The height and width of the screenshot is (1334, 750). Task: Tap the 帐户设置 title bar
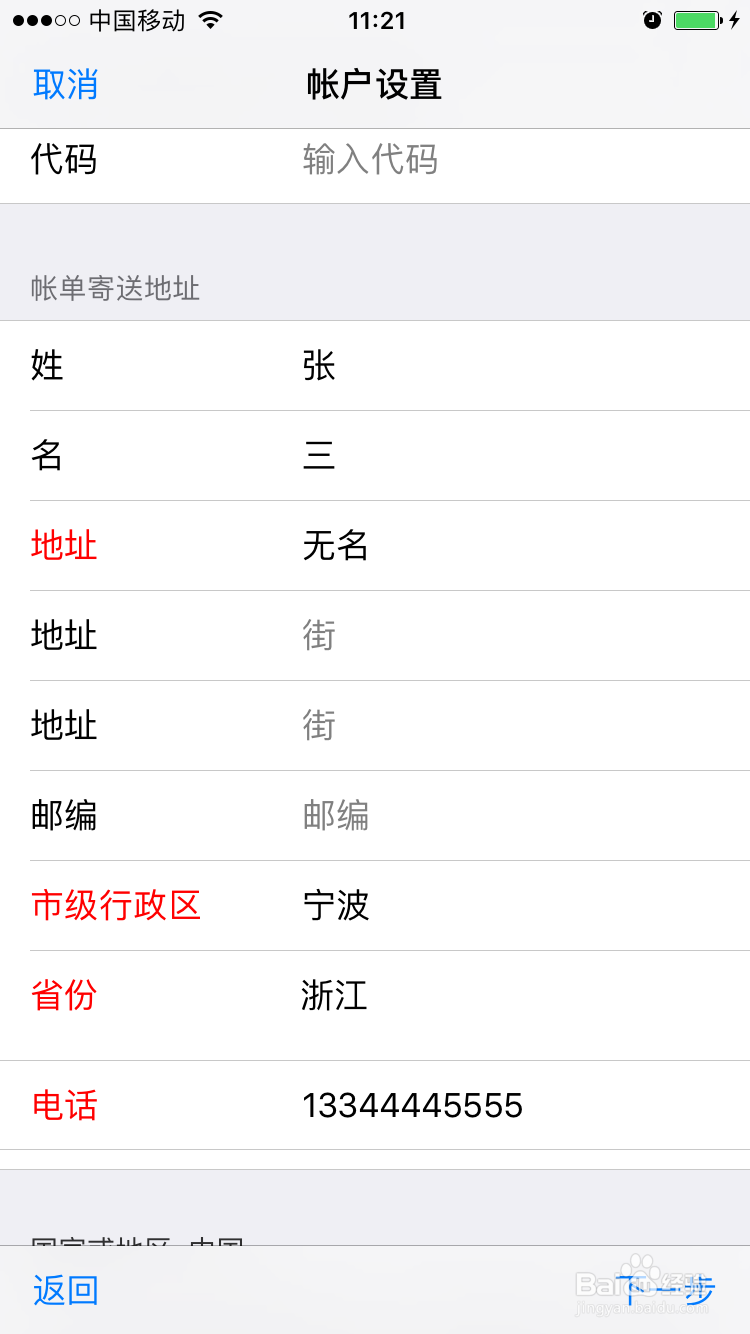click(x=375, y=86)
